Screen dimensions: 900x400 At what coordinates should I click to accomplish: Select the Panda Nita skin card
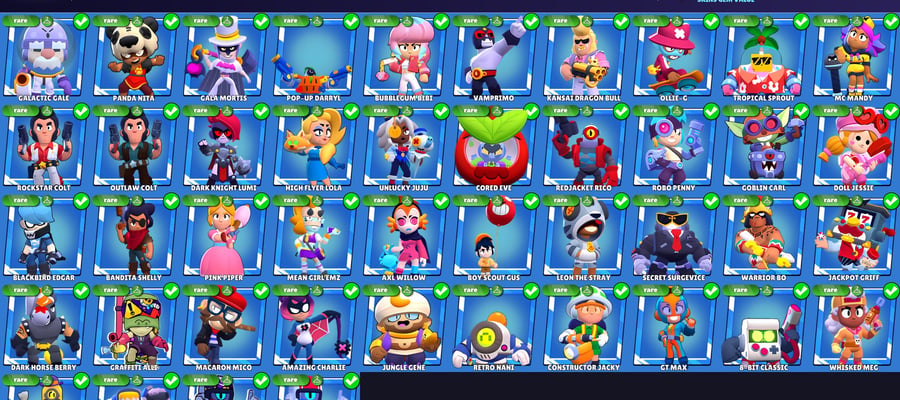(x=134, y=58)
